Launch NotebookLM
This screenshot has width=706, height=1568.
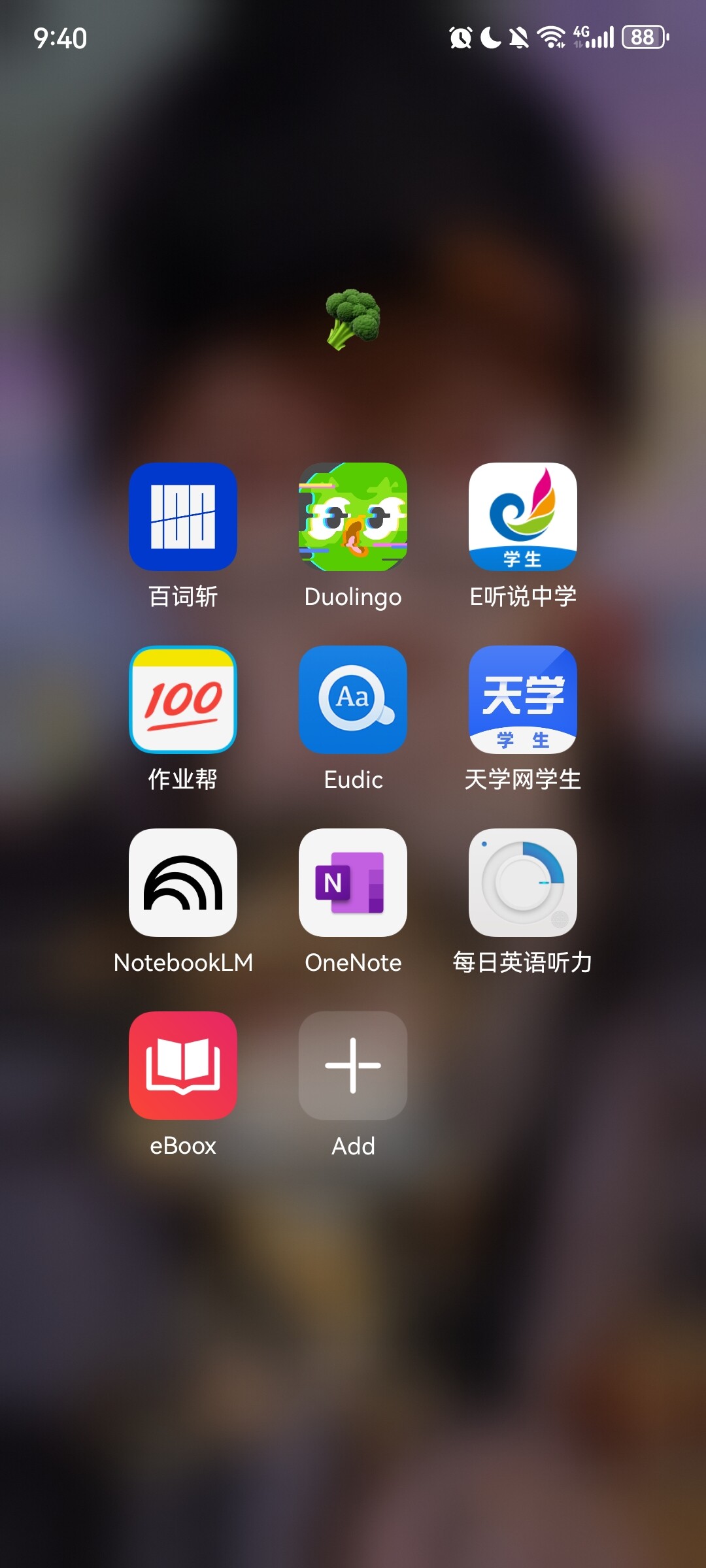pos(183,882)
